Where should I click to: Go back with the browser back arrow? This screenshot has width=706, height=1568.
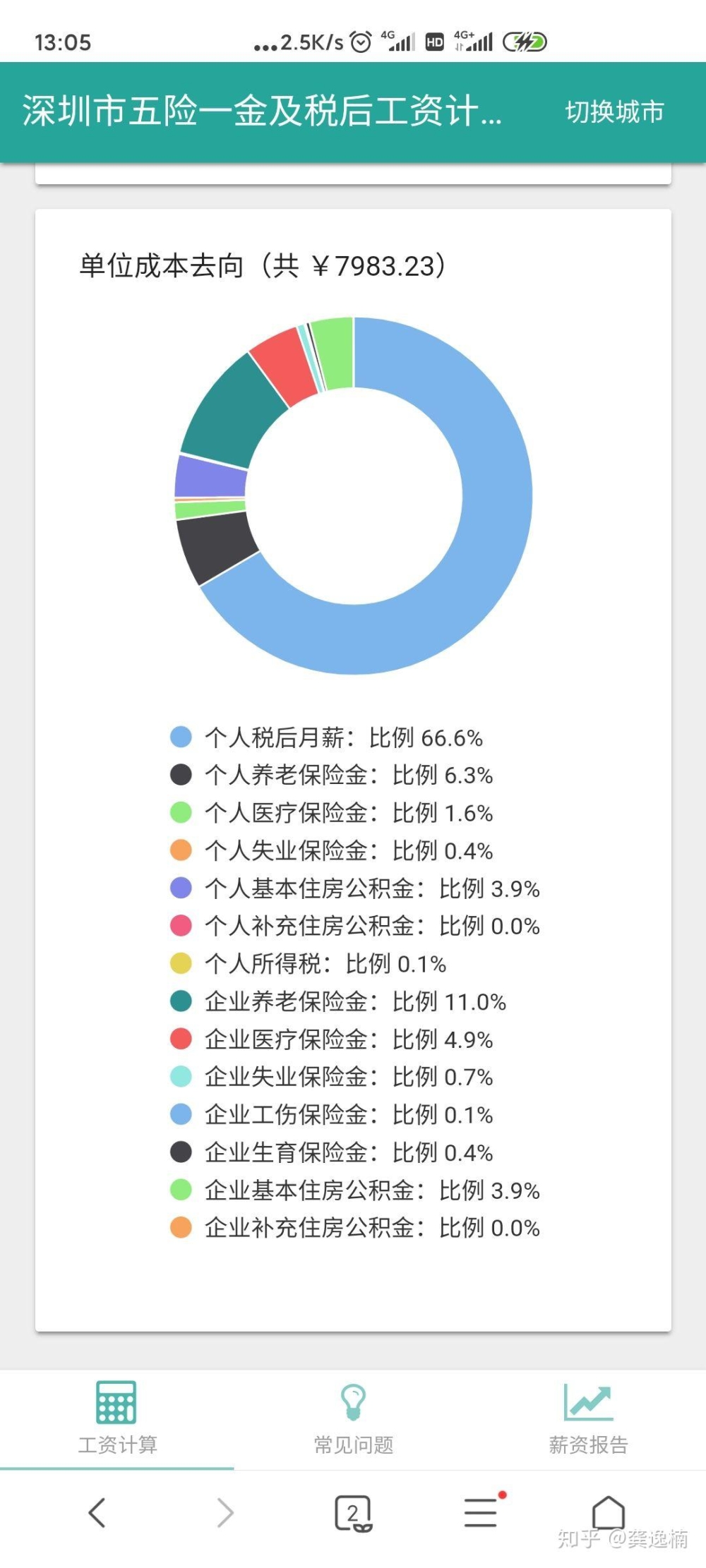pyautogui.click(x=97, y=1512)
